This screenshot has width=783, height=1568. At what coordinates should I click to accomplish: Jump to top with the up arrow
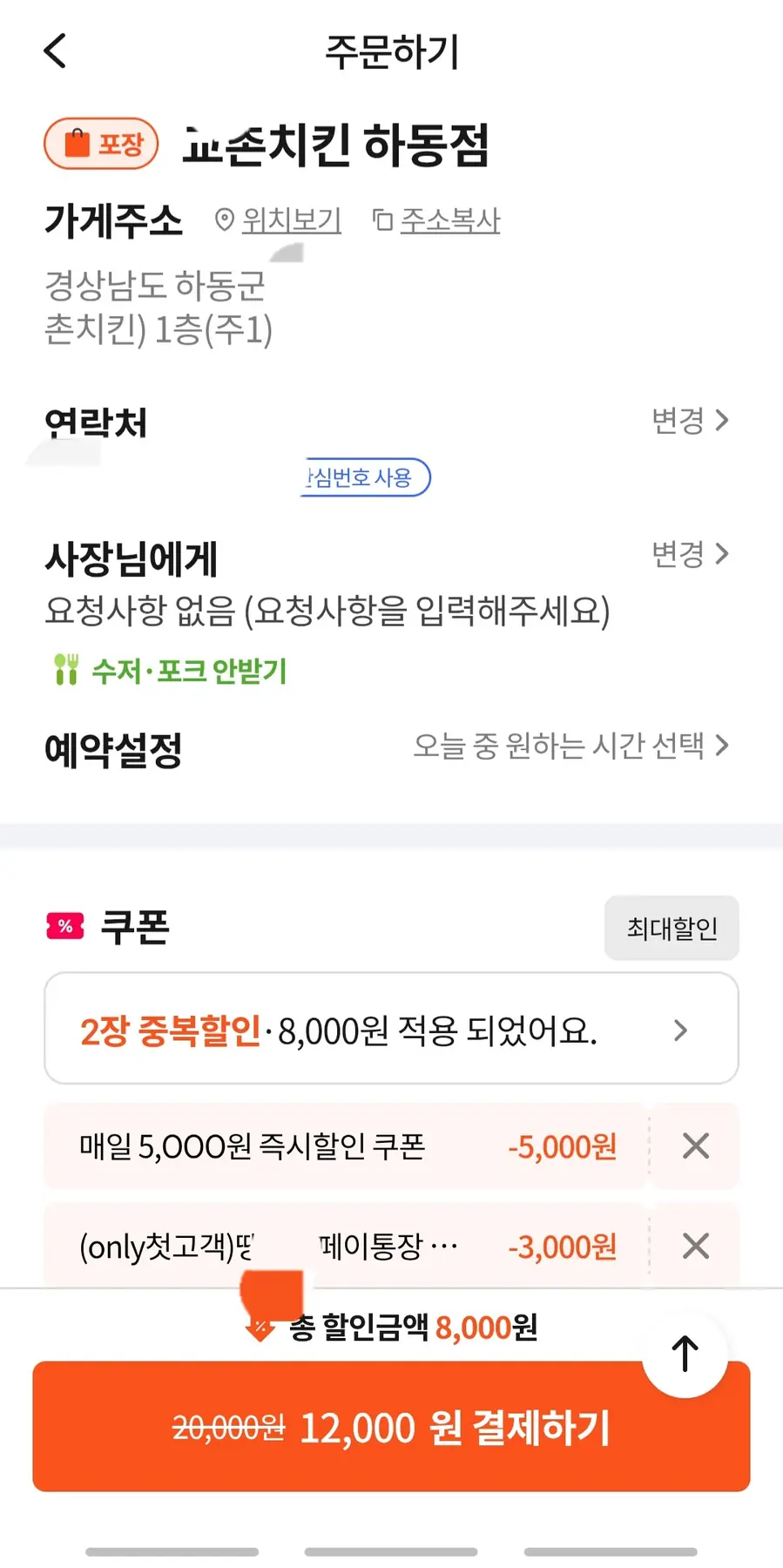pyautogui.click(x=685, y=1354)
